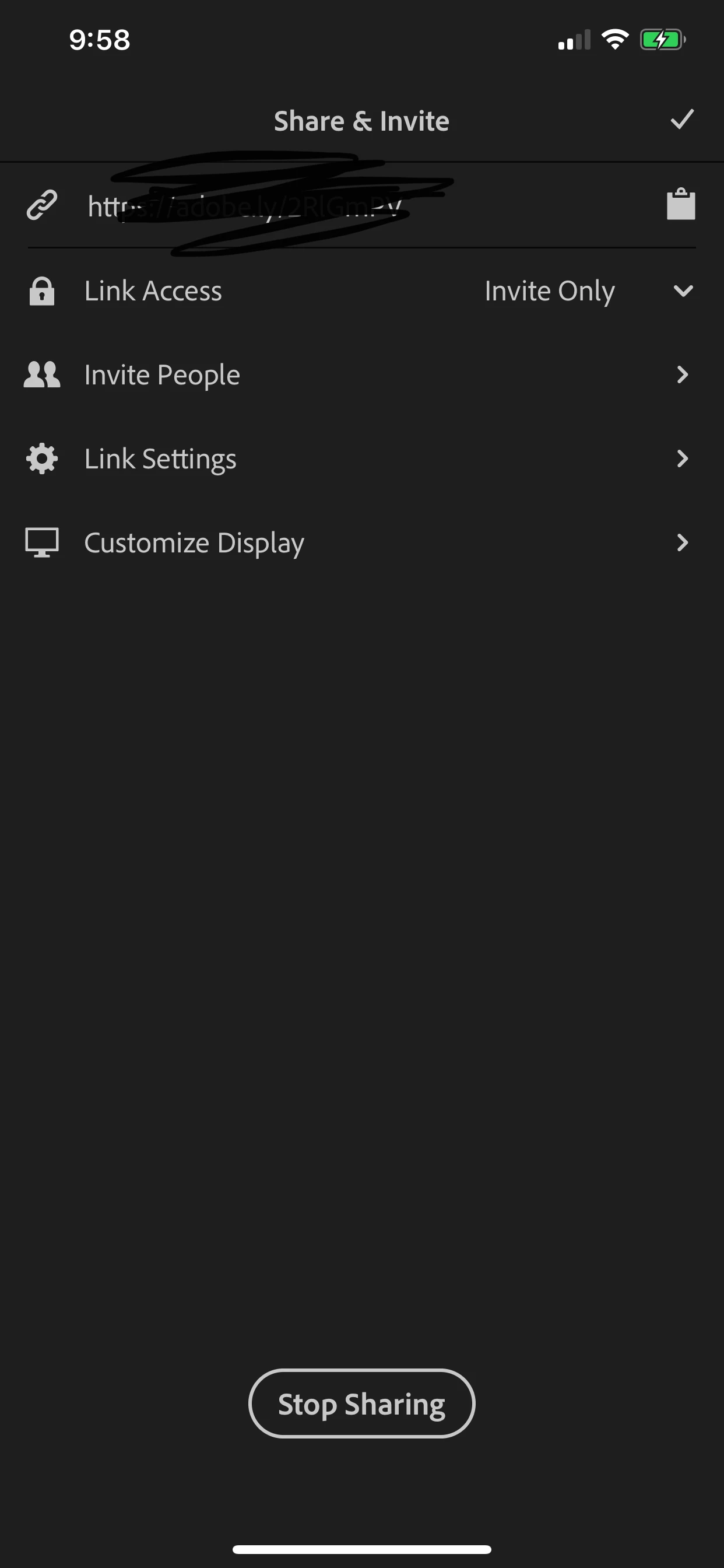Open Customize Display options
724x1568 pixels.
pyautogui.click(x=361, y=542)
